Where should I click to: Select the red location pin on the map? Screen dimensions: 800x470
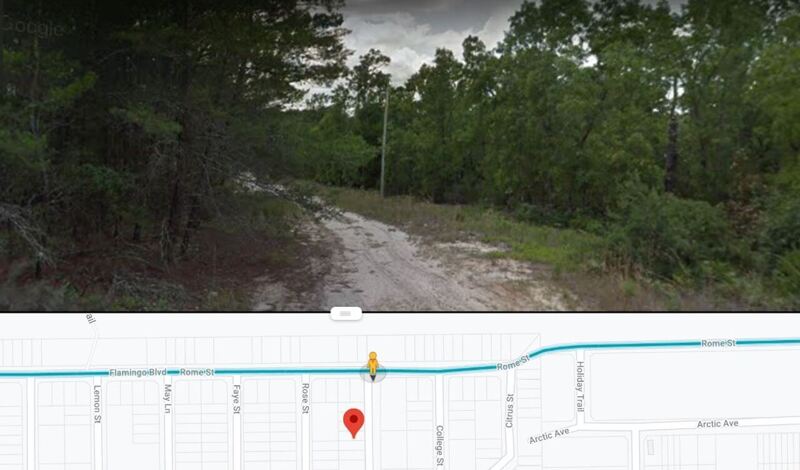(x=354, y=421)
